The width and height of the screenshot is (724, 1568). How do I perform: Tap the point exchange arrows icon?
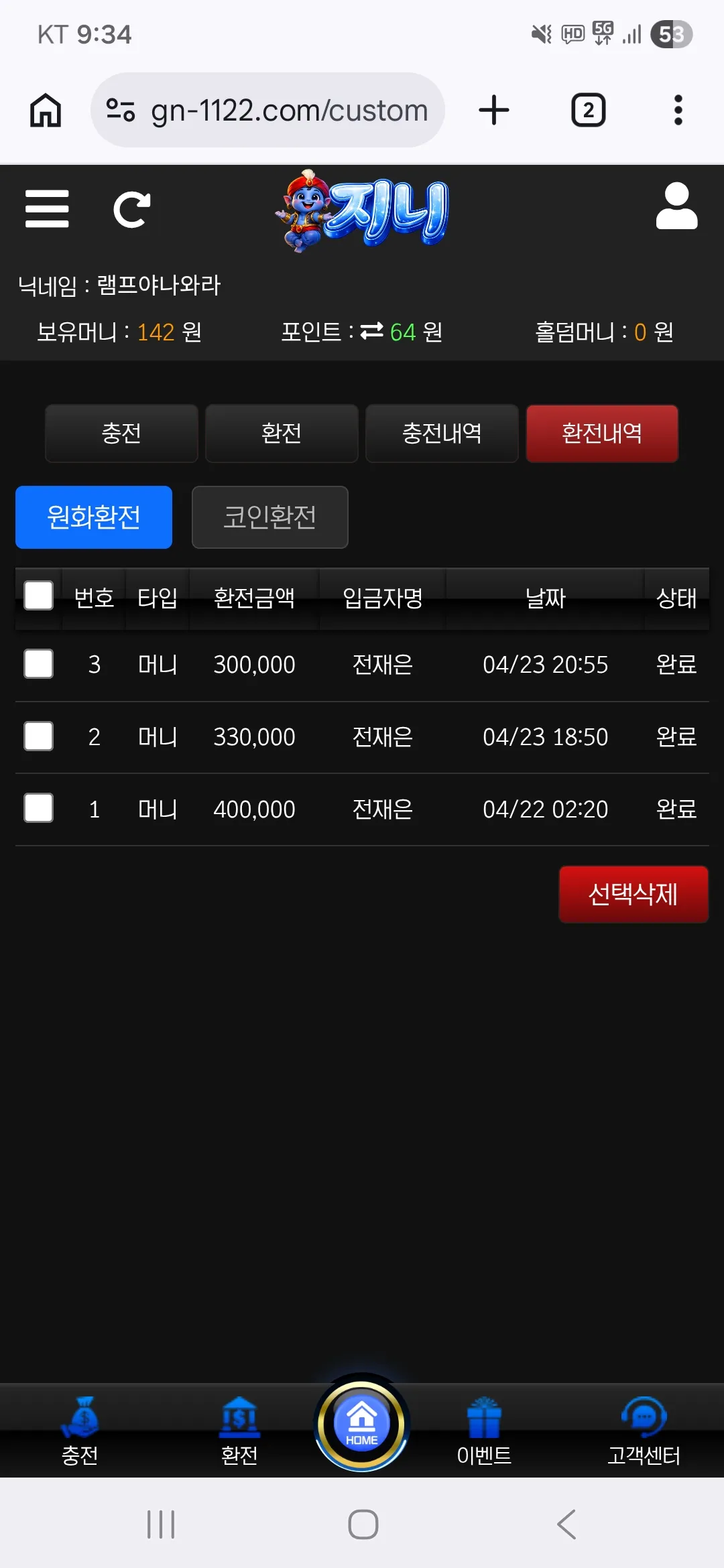tap(371, 331)
